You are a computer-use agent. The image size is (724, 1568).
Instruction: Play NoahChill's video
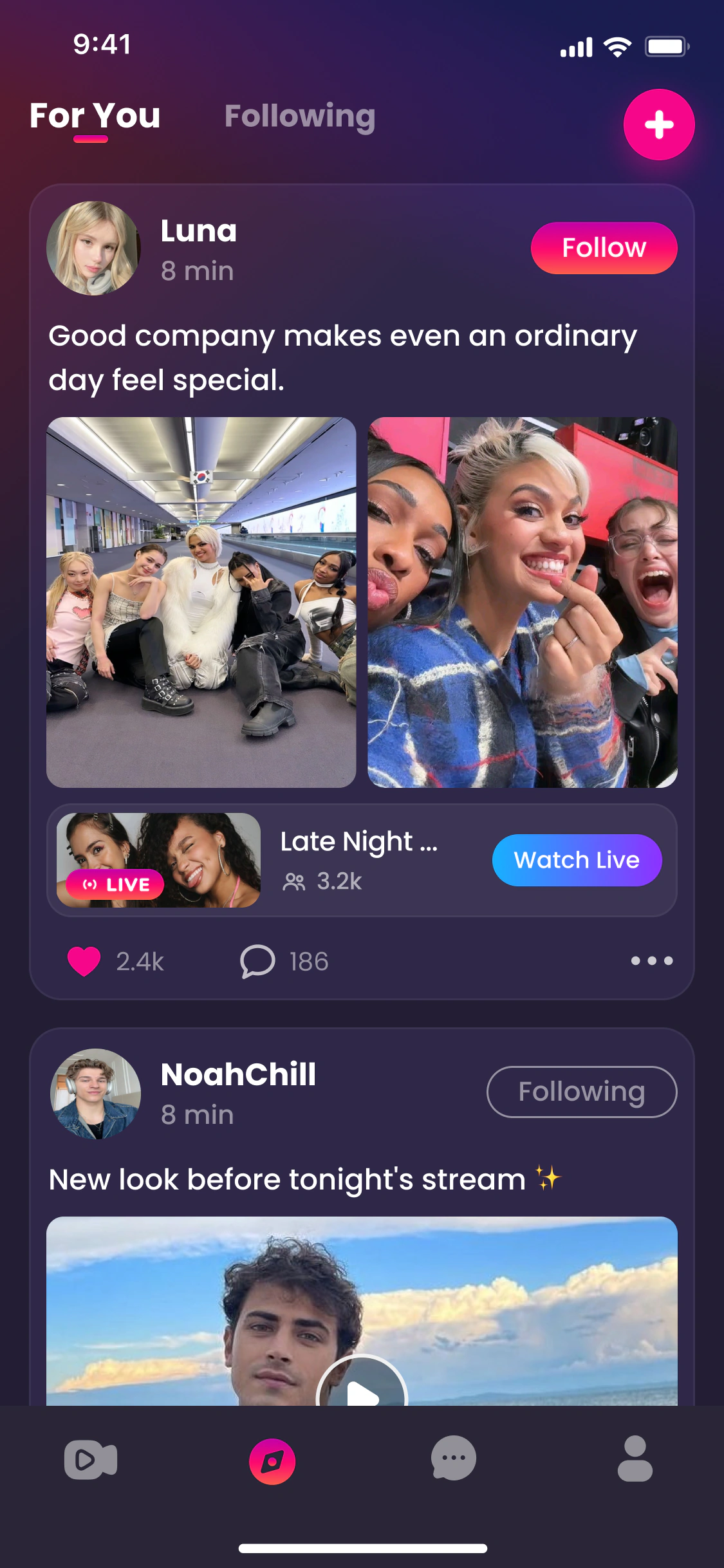click(x=362, y=1390)
